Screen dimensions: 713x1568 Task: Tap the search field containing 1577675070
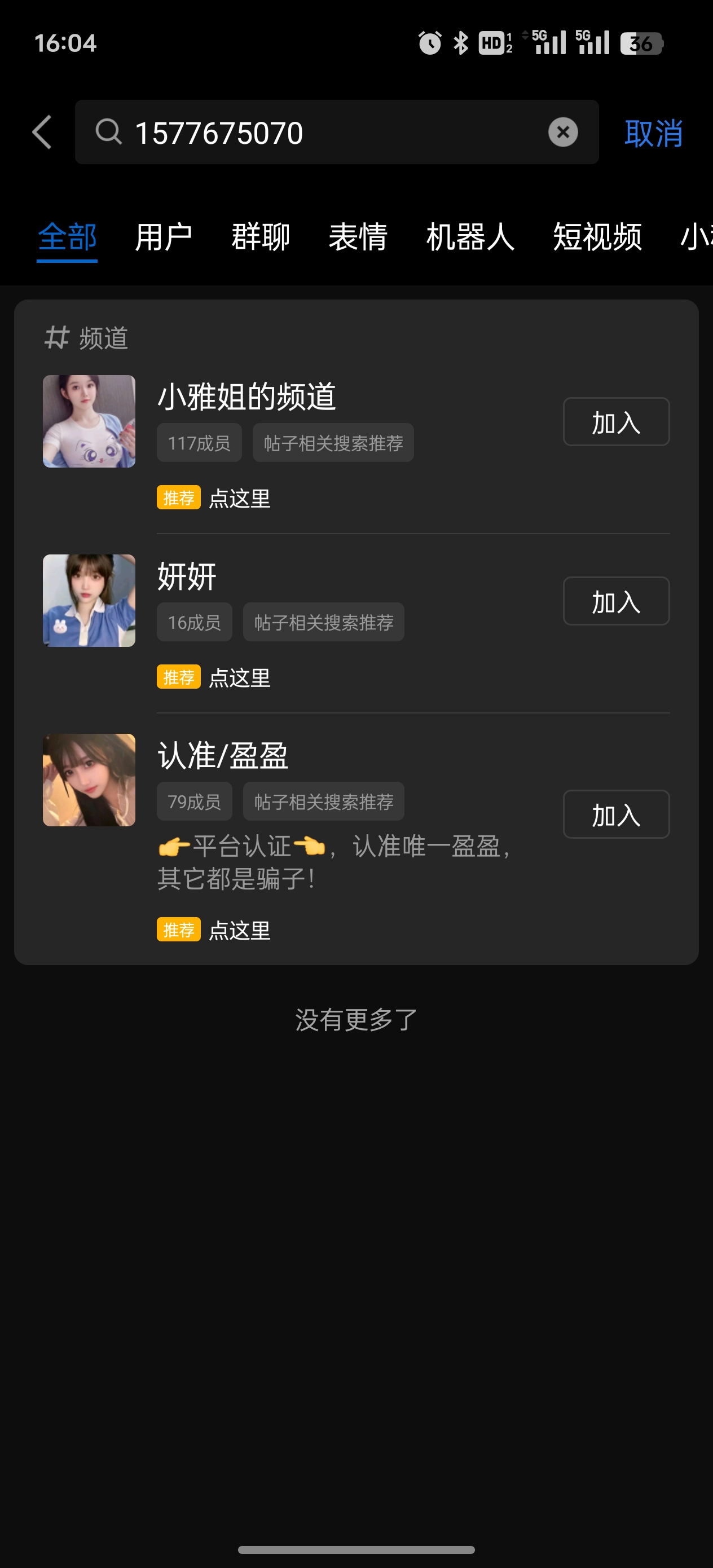(329, 132)
